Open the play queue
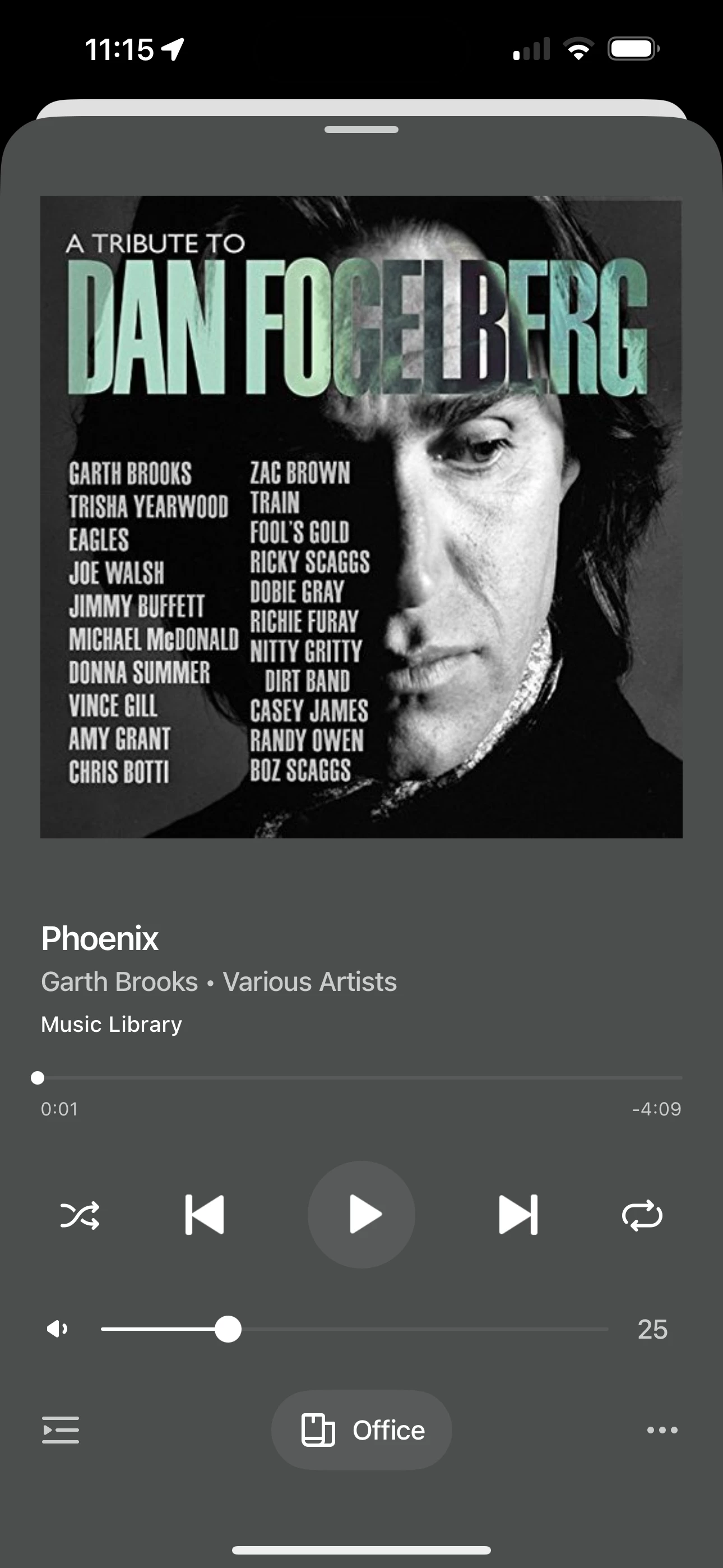The height and width of the screenshot is (1568, 723). (61, 1430)
